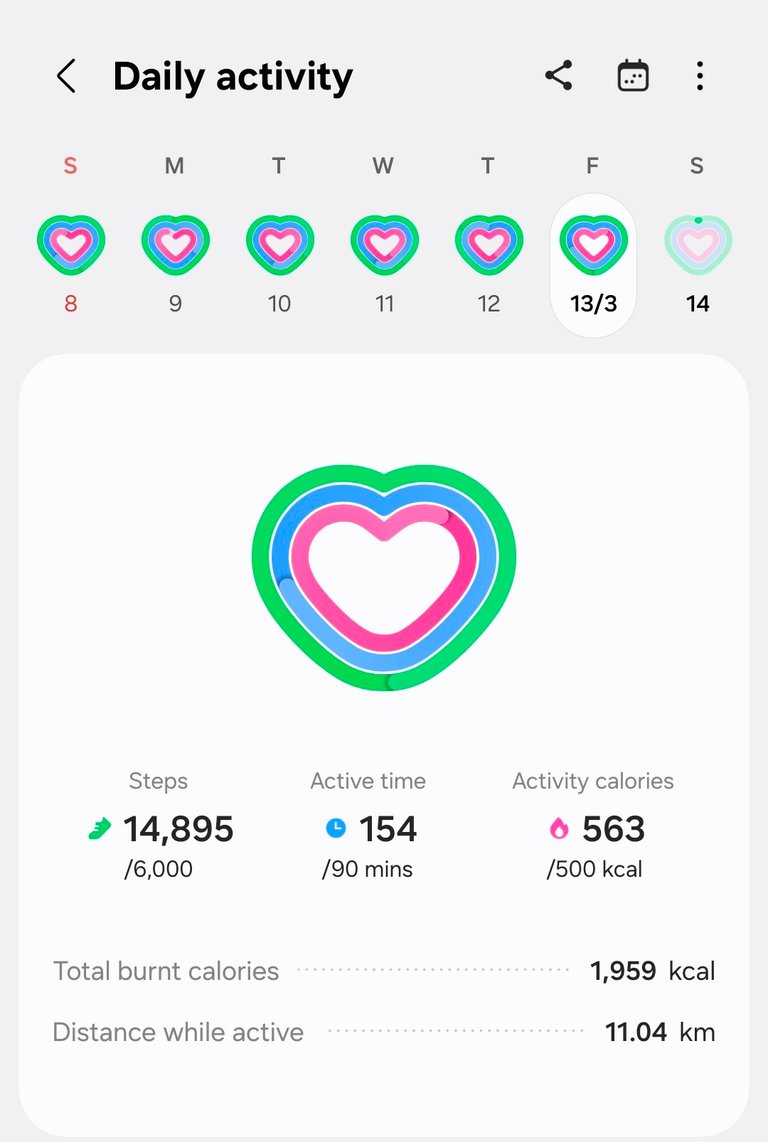Open Active time details
This screenshot has height=1142, width=768.
tap(368, 826)
